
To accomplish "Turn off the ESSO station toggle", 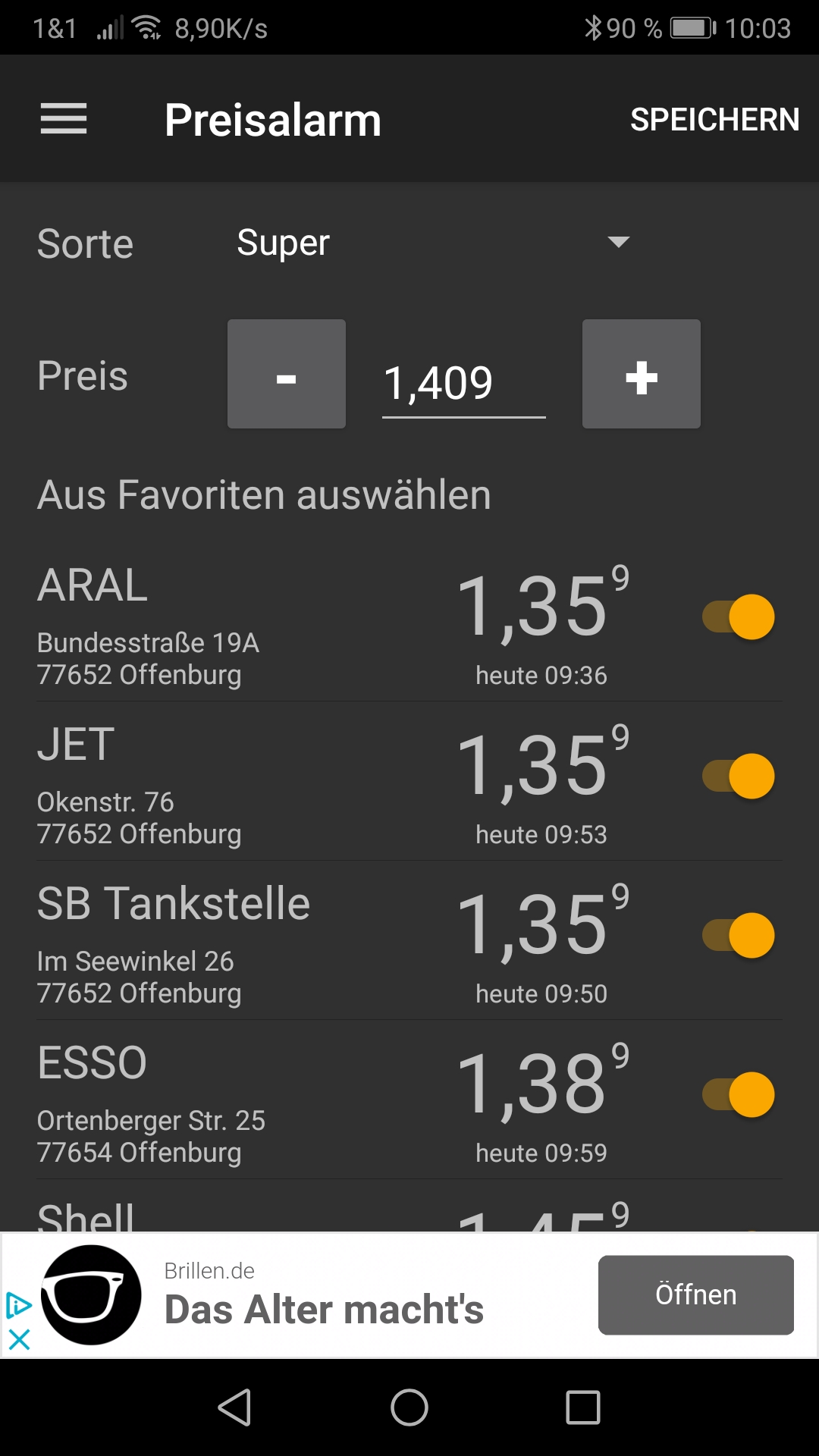I will pos(739,1094).
